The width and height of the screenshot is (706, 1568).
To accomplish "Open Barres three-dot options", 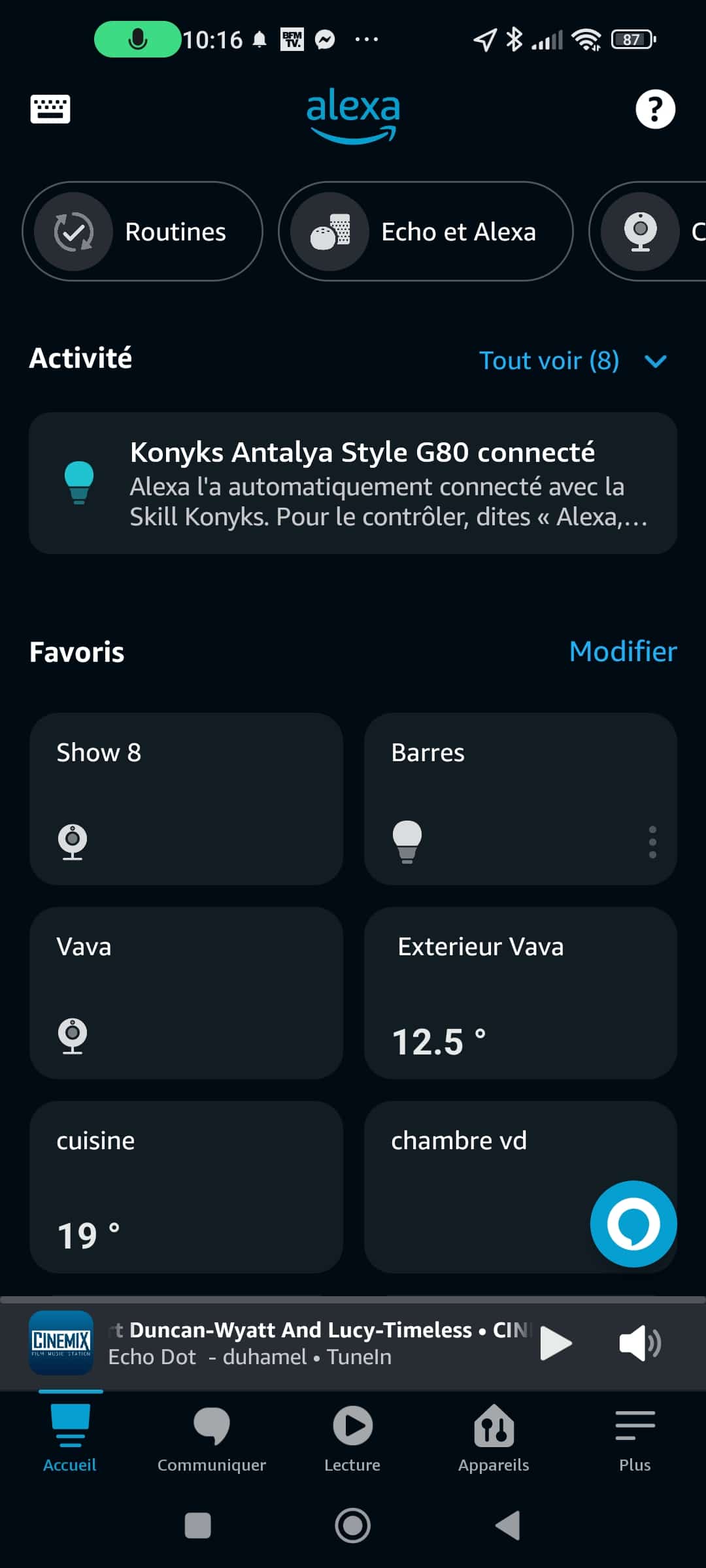I will [652, 841].
